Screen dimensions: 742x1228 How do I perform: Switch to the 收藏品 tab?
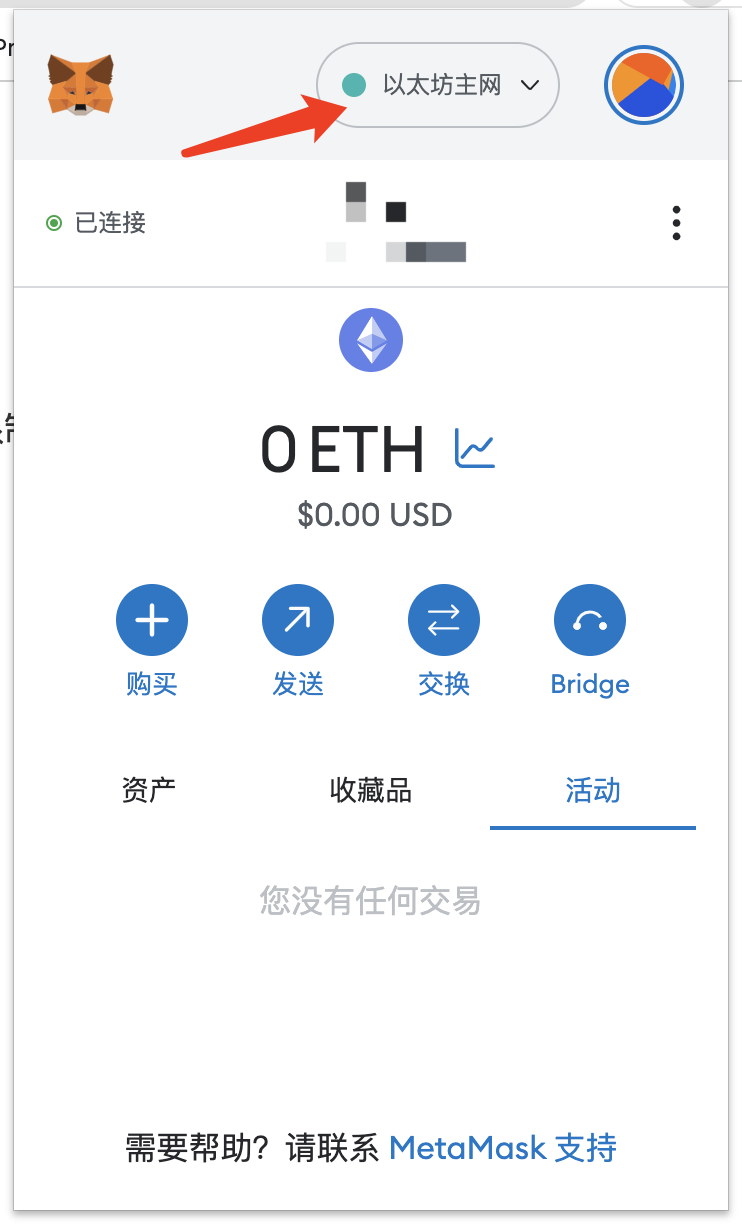(x=371, y=790)
